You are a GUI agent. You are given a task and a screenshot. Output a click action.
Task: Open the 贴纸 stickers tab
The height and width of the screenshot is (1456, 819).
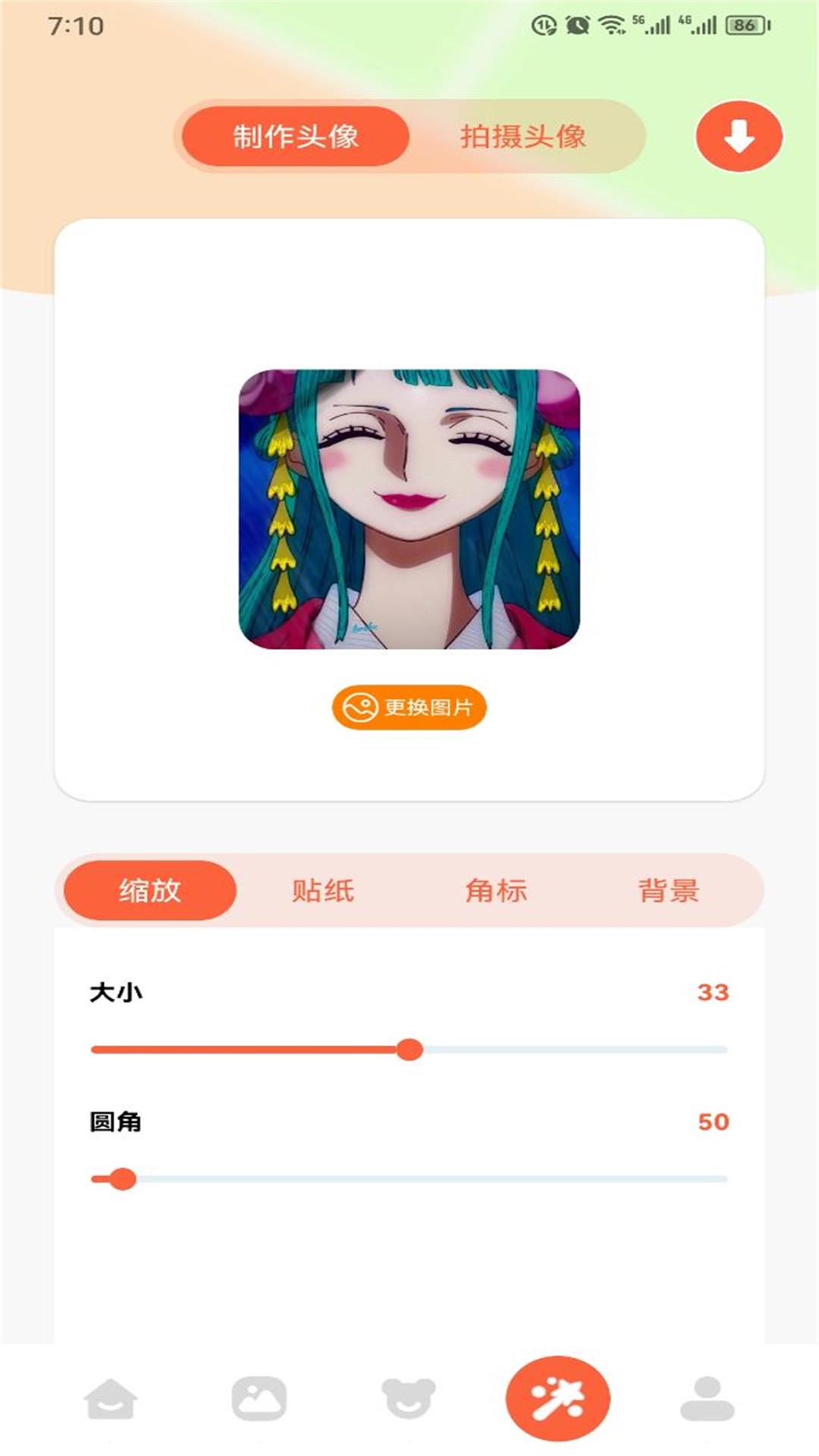coord(323,890)
